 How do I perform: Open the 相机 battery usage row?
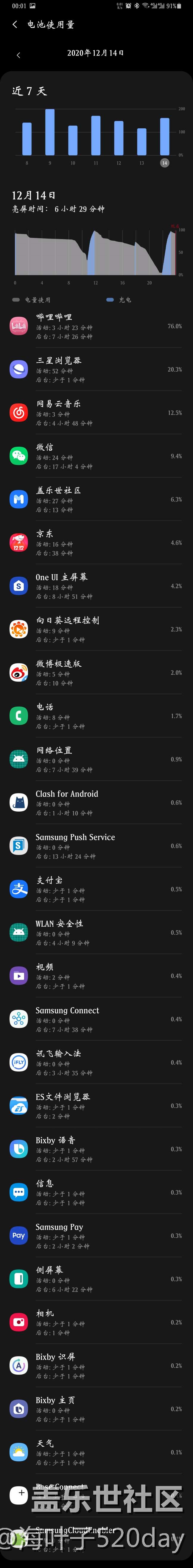[96, 1322]
